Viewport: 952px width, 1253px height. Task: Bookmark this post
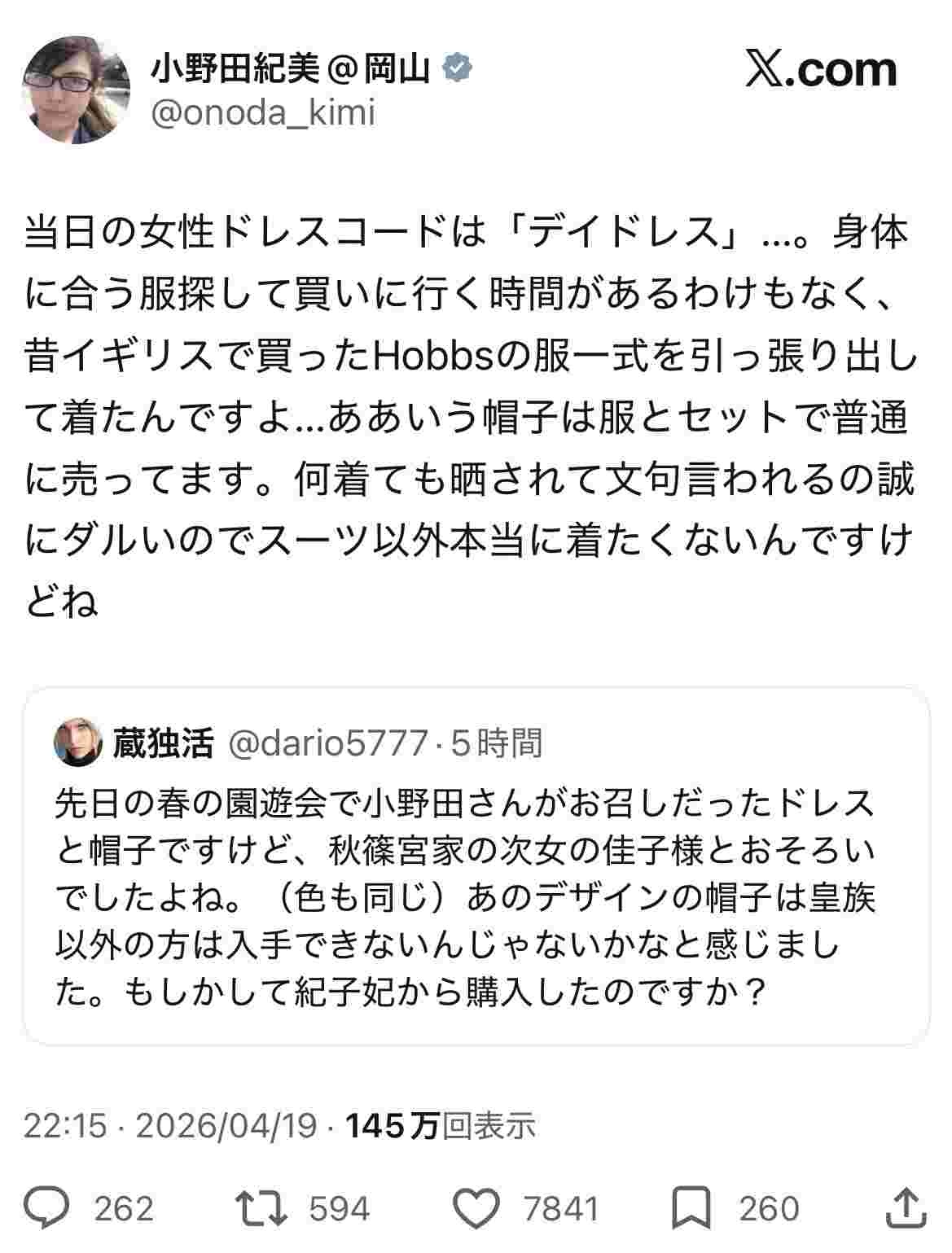(693, 1208)
